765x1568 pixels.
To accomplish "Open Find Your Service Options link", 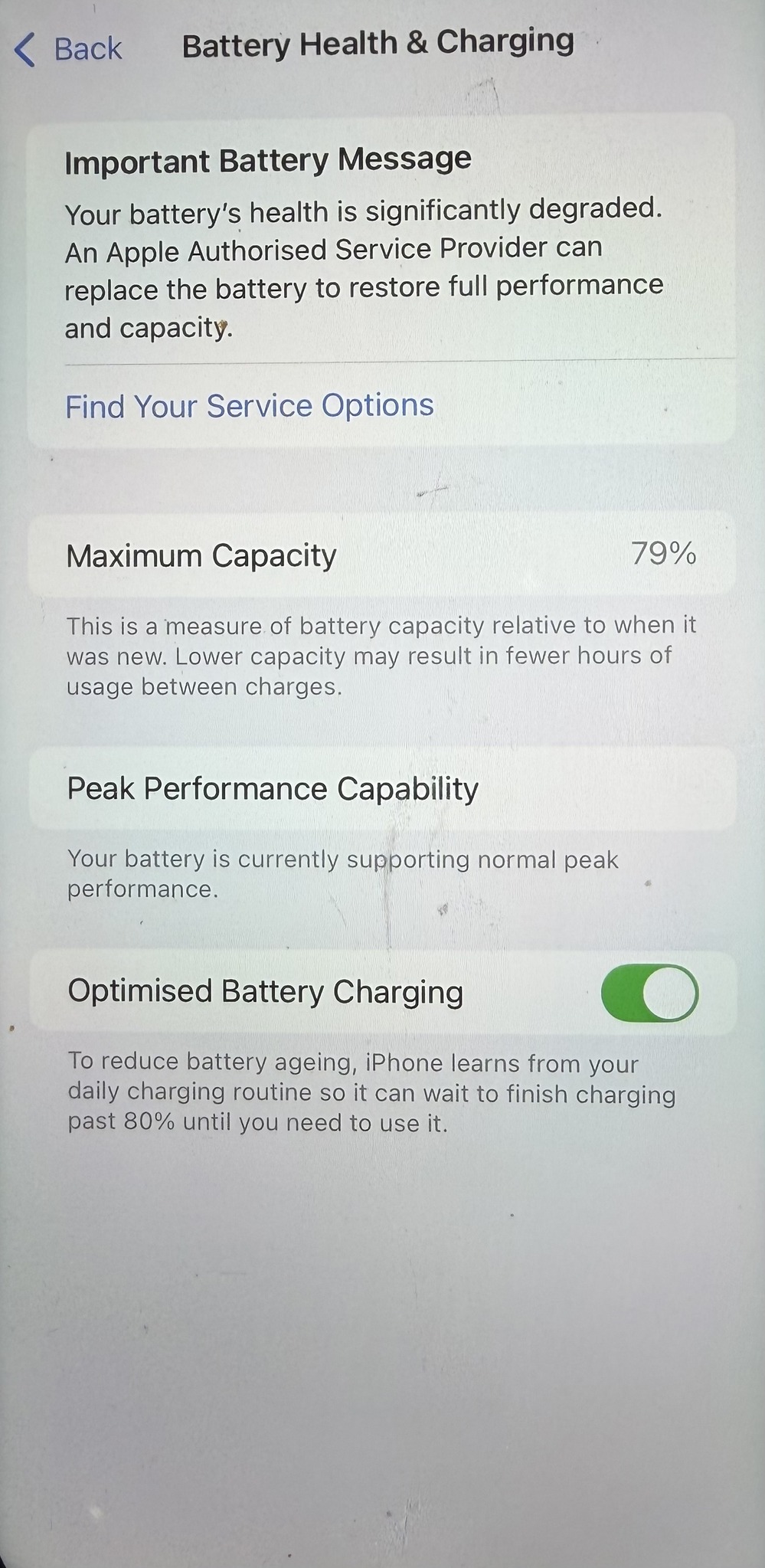I will click(x=250, y=406).
